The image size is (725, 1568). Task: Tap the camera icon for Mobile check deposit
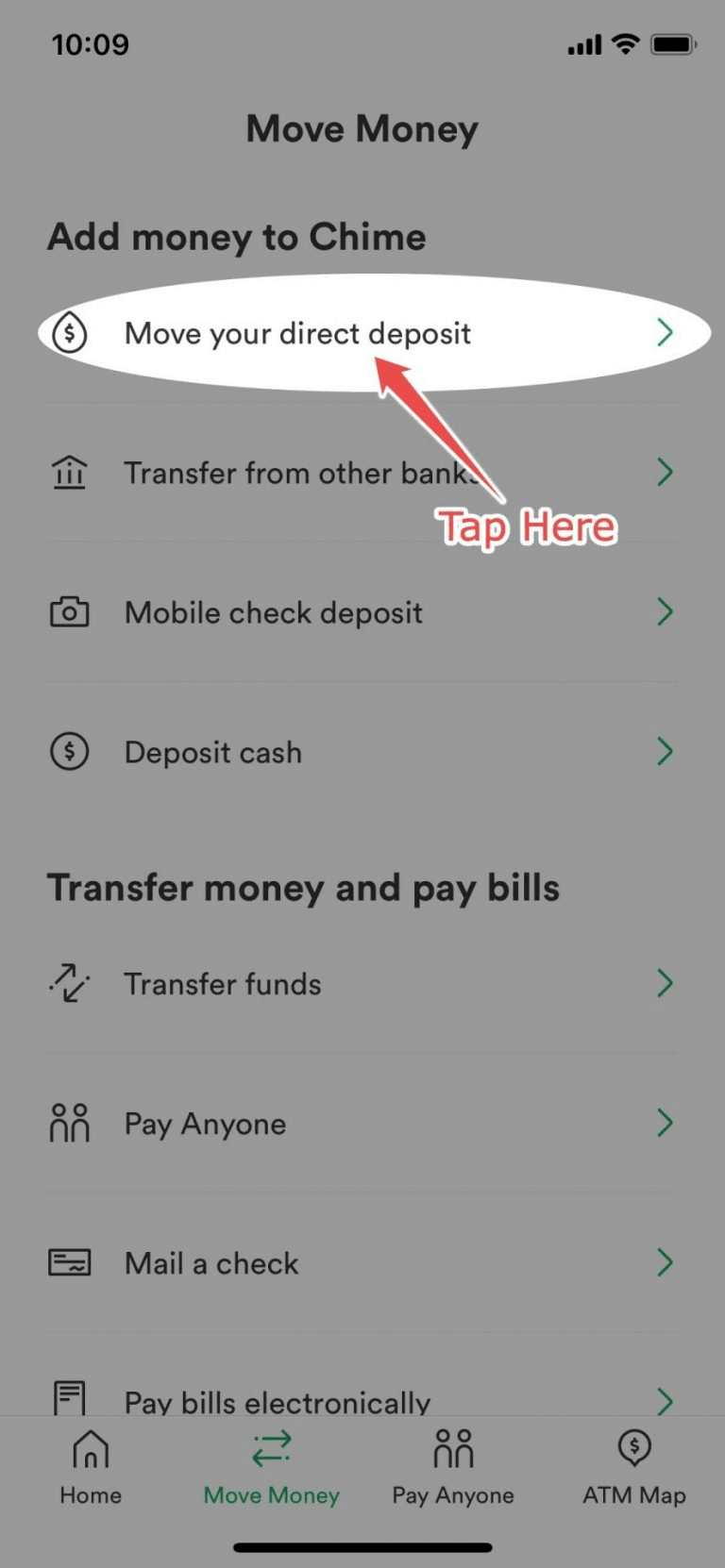point(69,611)
